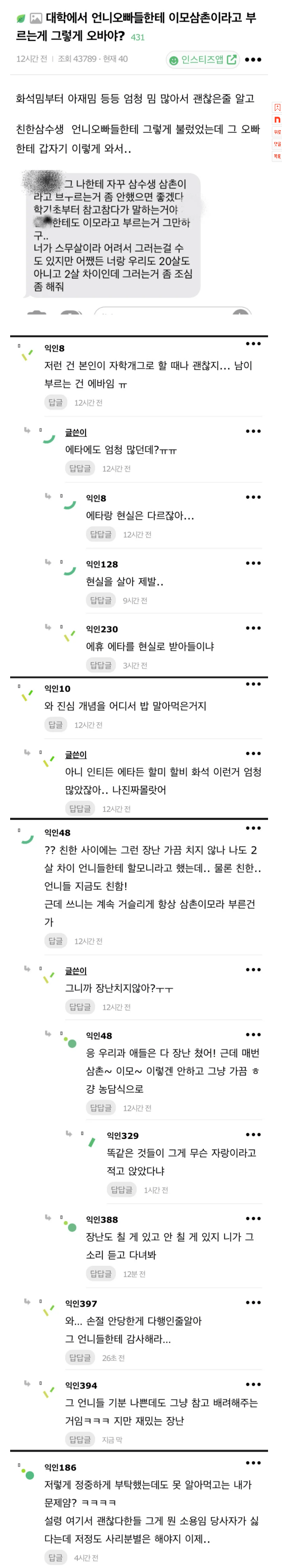The height and width of the screenshot is (1568, 282).
Task: Reply to 익인186's comment with 답글
Action: [55, 1558]
